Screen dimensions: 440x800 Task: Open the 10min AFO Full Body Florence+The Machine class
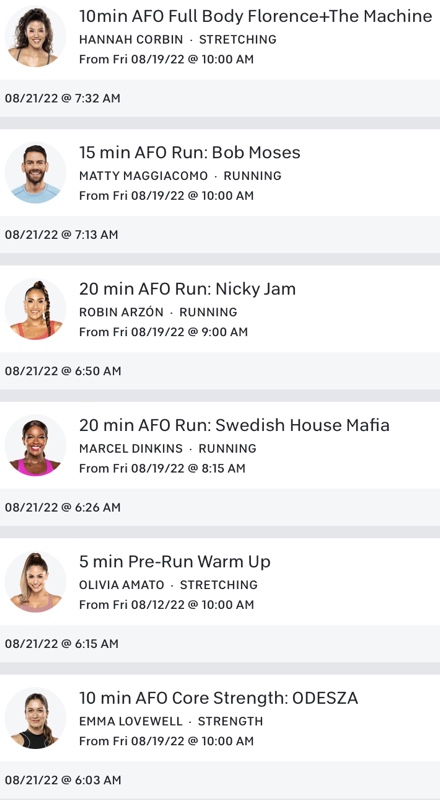pos(220,39)
